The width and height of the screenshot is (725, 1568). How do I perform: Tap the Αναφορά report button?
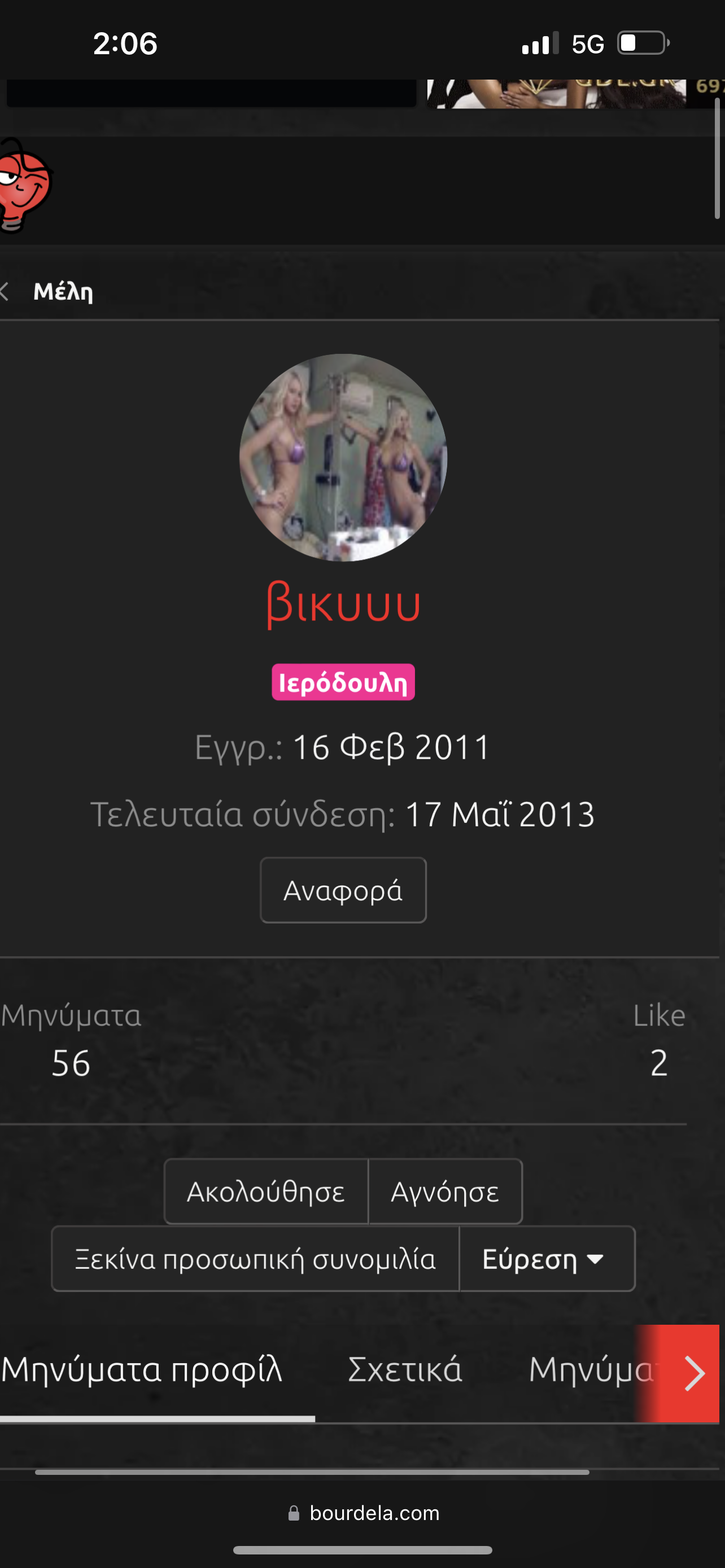point(343,890)
